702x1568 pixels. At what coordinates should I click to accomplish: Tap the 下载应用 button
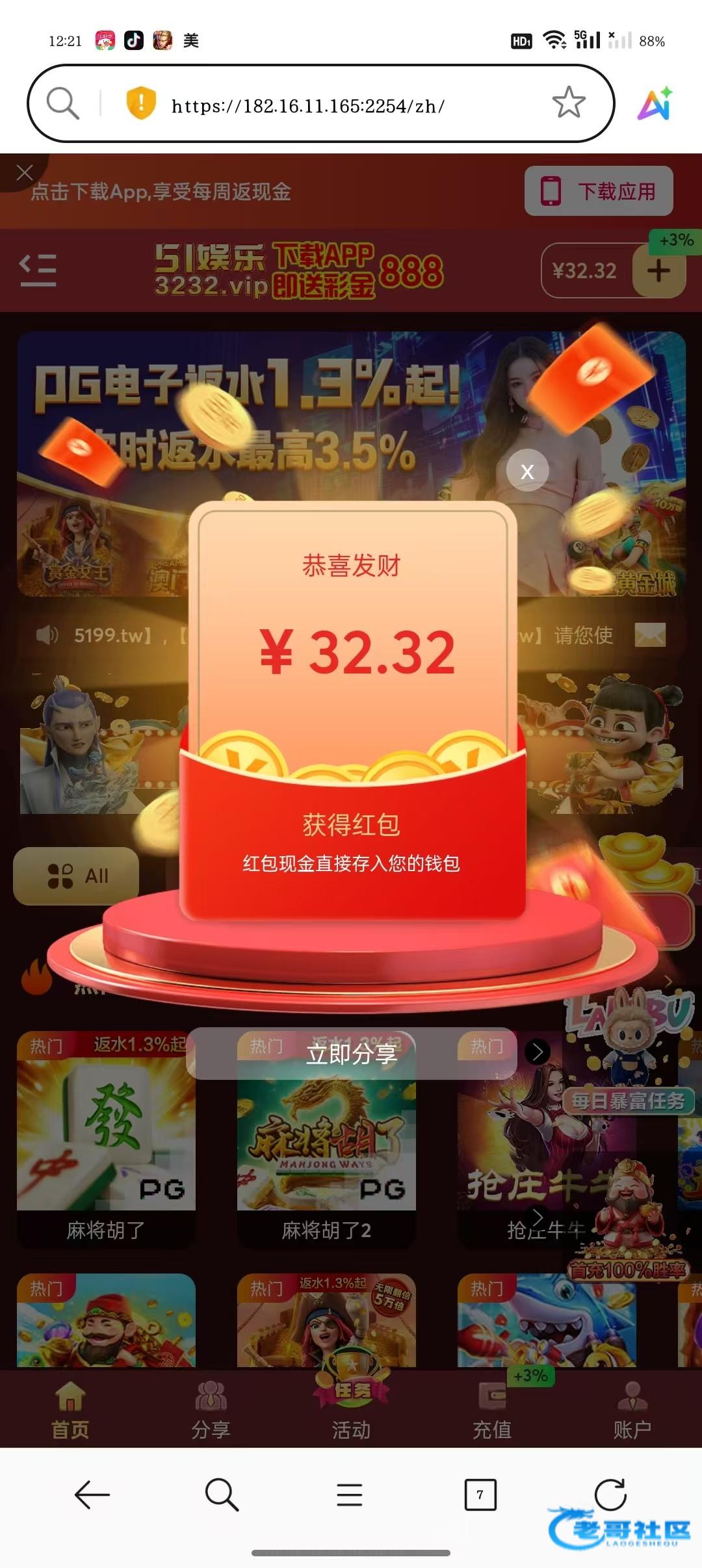pyautogui.click(x=599, y=191)
